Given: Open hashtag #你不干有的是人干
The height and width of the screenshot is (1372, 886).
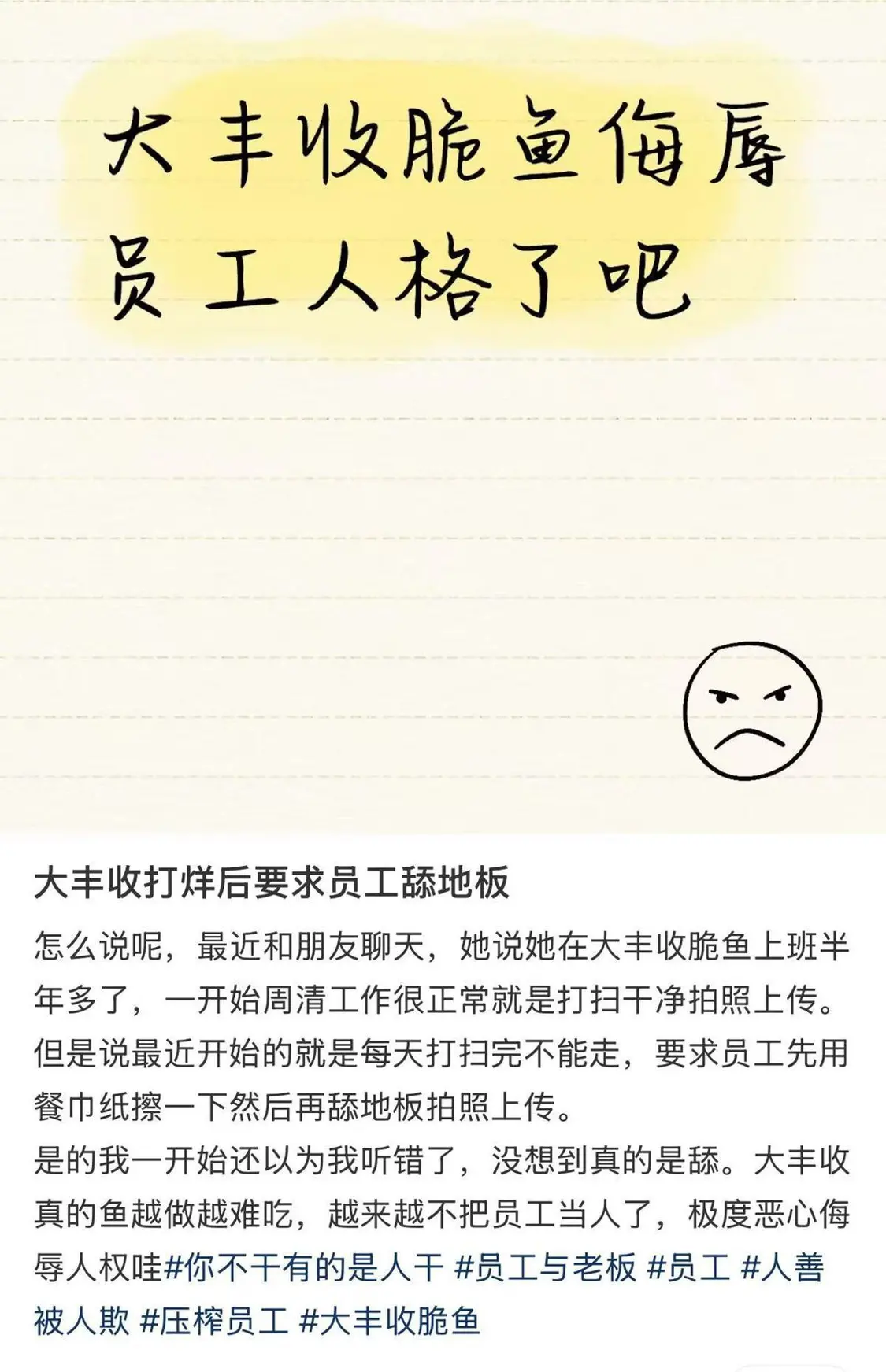Looking at the screenshot, I should tap(304, 1268).
